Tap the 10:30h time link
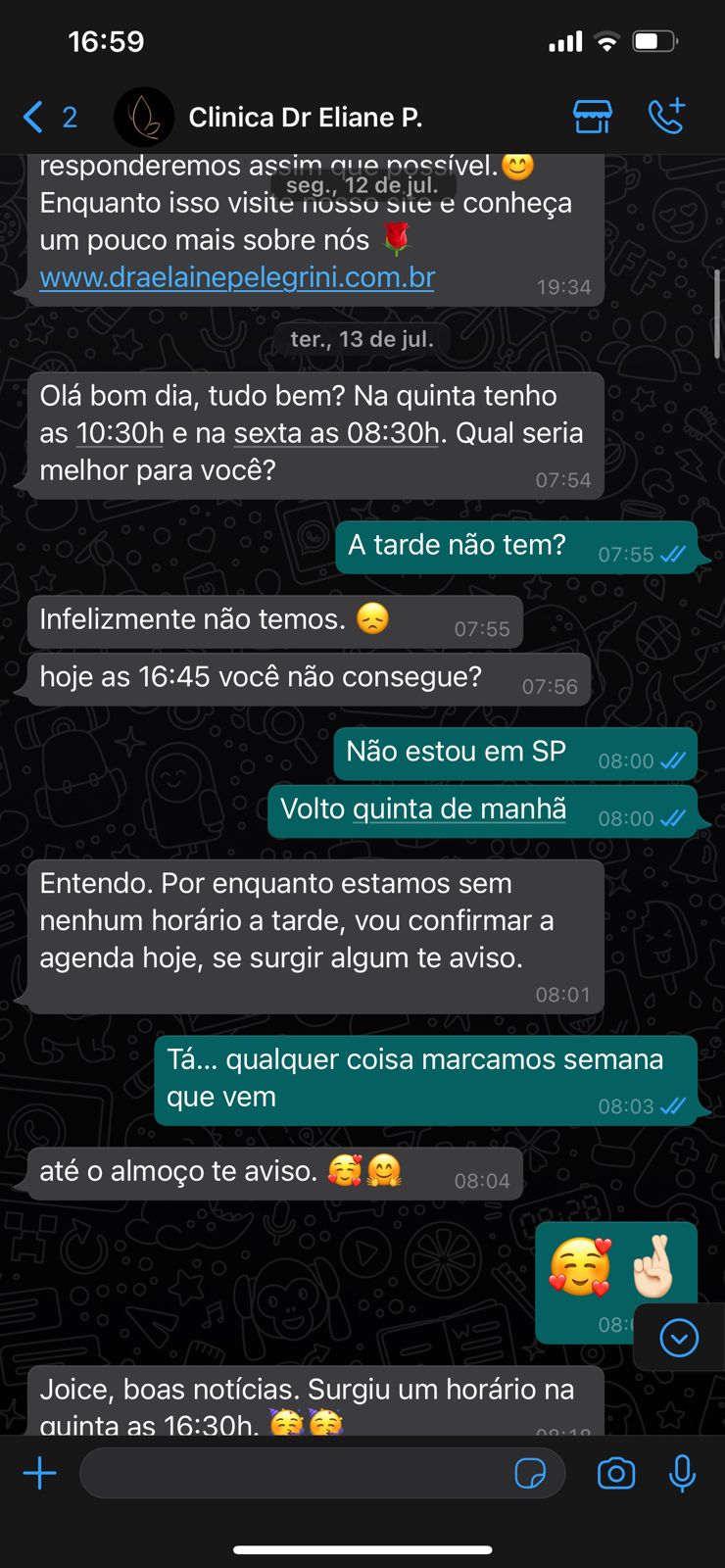 tap(120, 433)
